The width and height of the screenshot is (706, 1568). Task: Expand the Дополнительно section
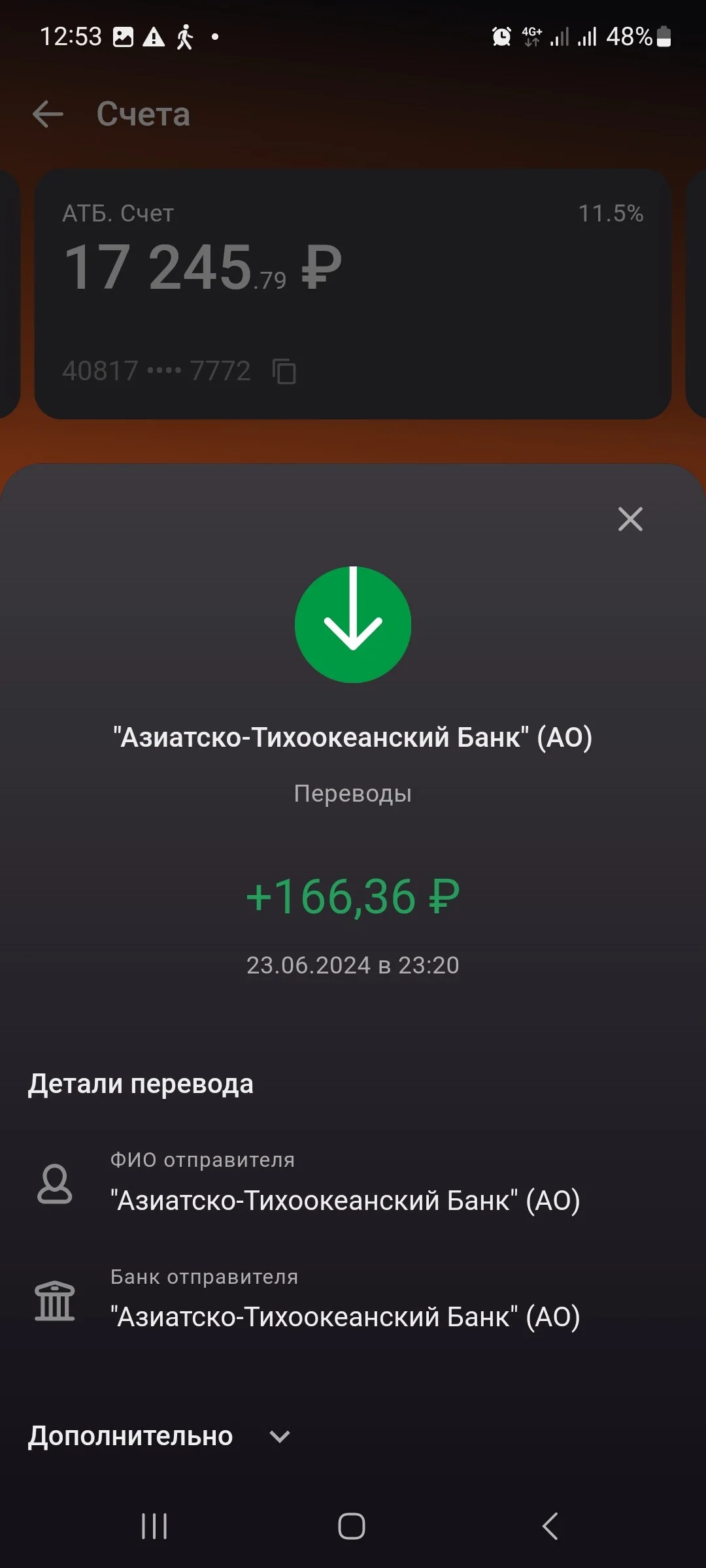159,1436
